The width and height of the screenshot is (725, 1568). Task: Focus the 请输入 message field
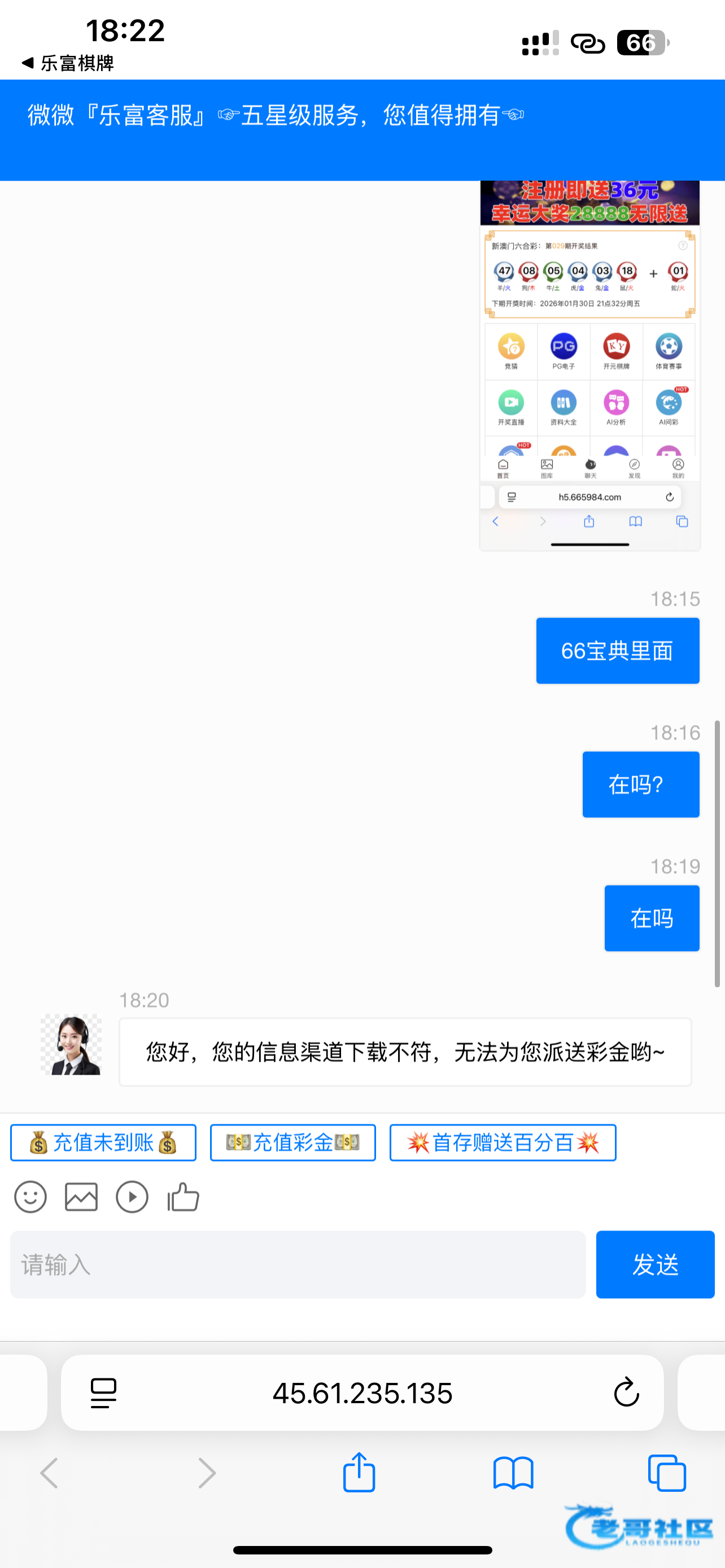pos(298,1264)
